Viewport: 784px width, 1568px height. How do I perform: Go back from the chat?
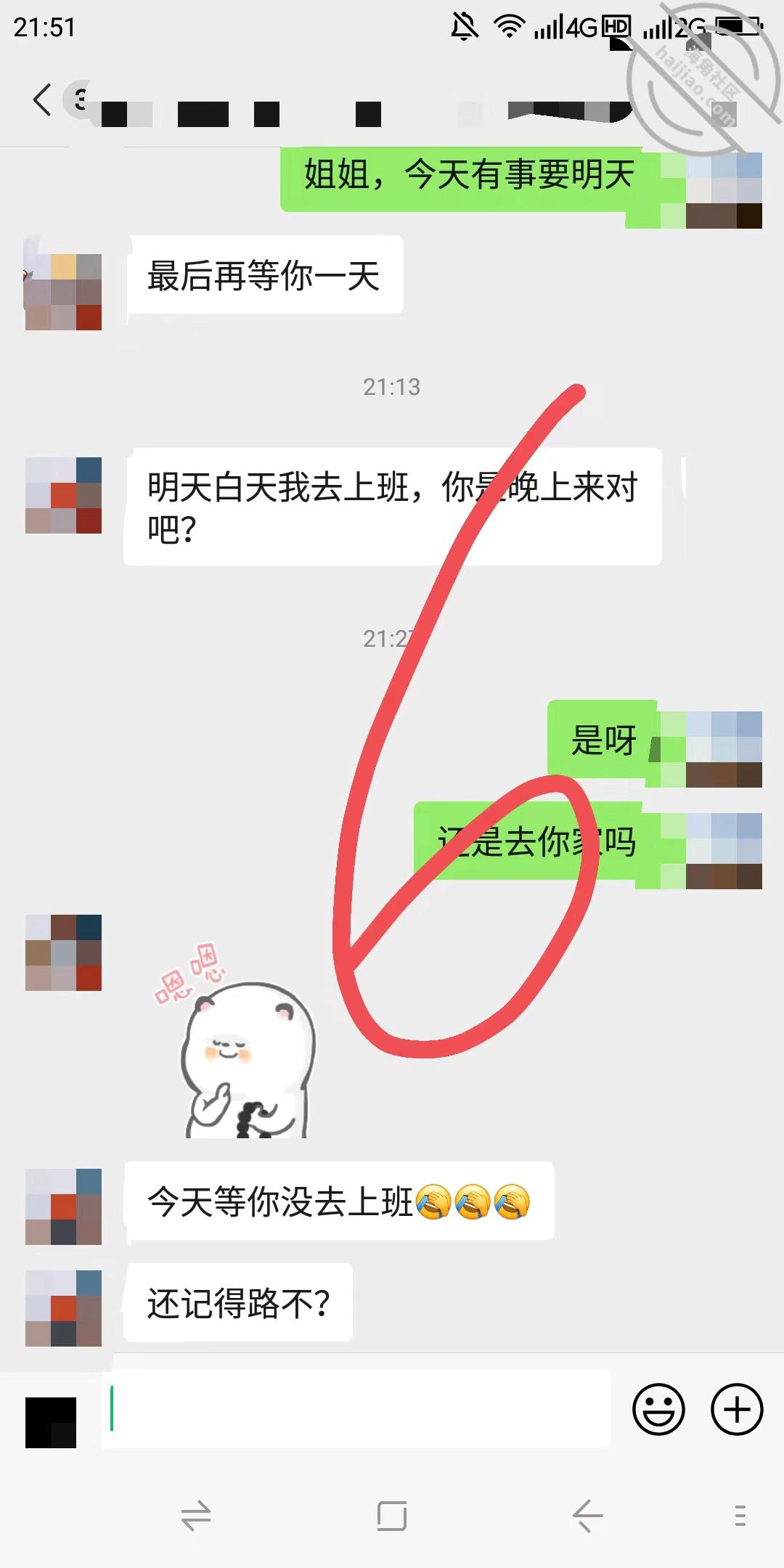(x=43, y=99)
